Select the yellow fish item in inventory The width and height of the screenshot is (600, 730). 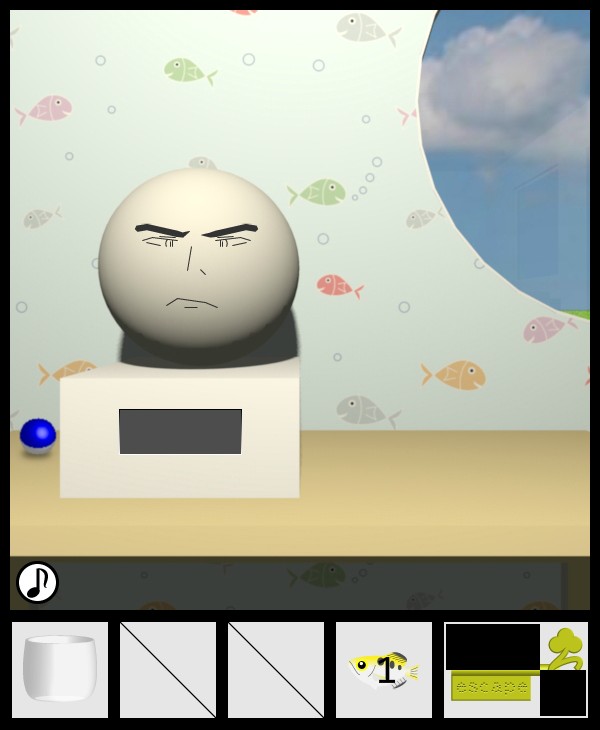point(384,669)
